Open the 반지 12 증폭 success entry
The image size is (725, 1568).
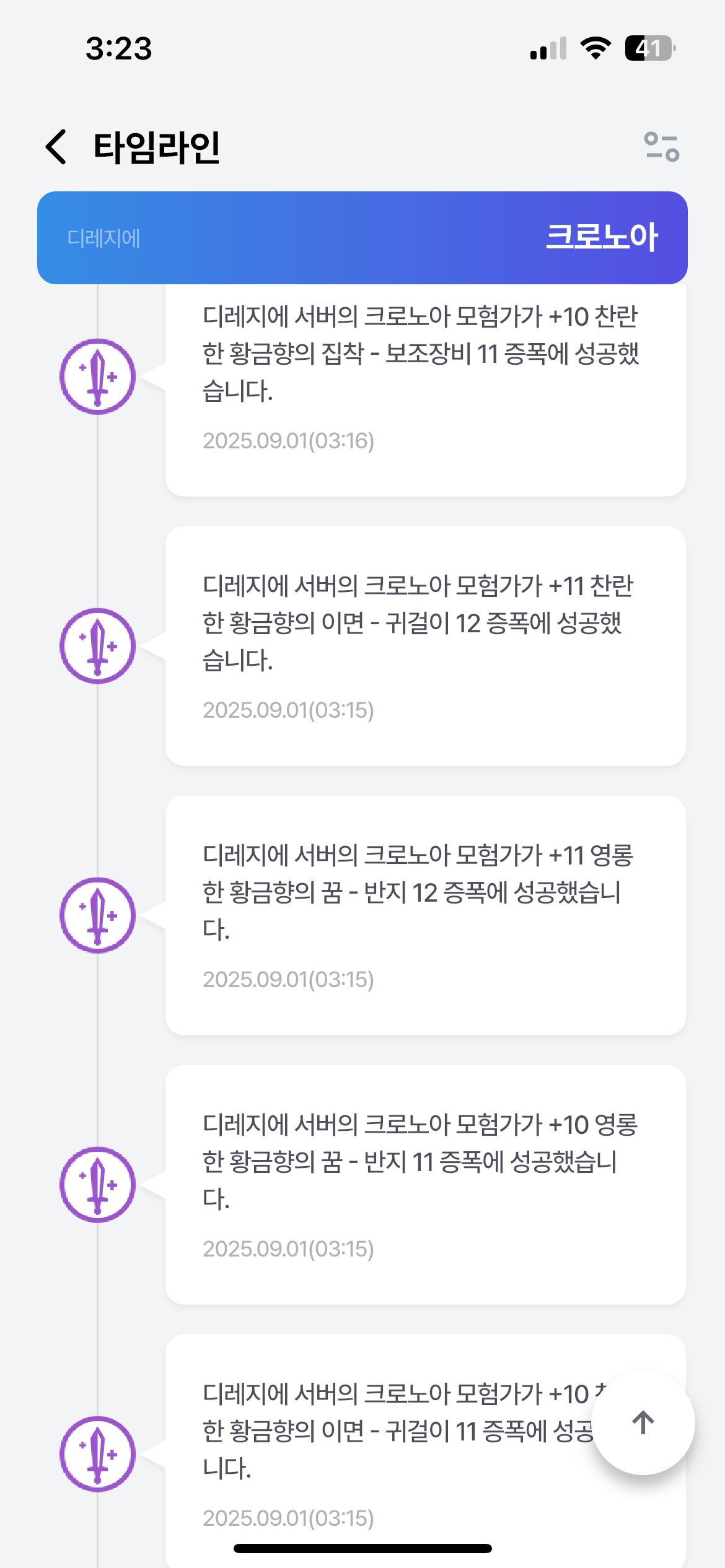425,915
